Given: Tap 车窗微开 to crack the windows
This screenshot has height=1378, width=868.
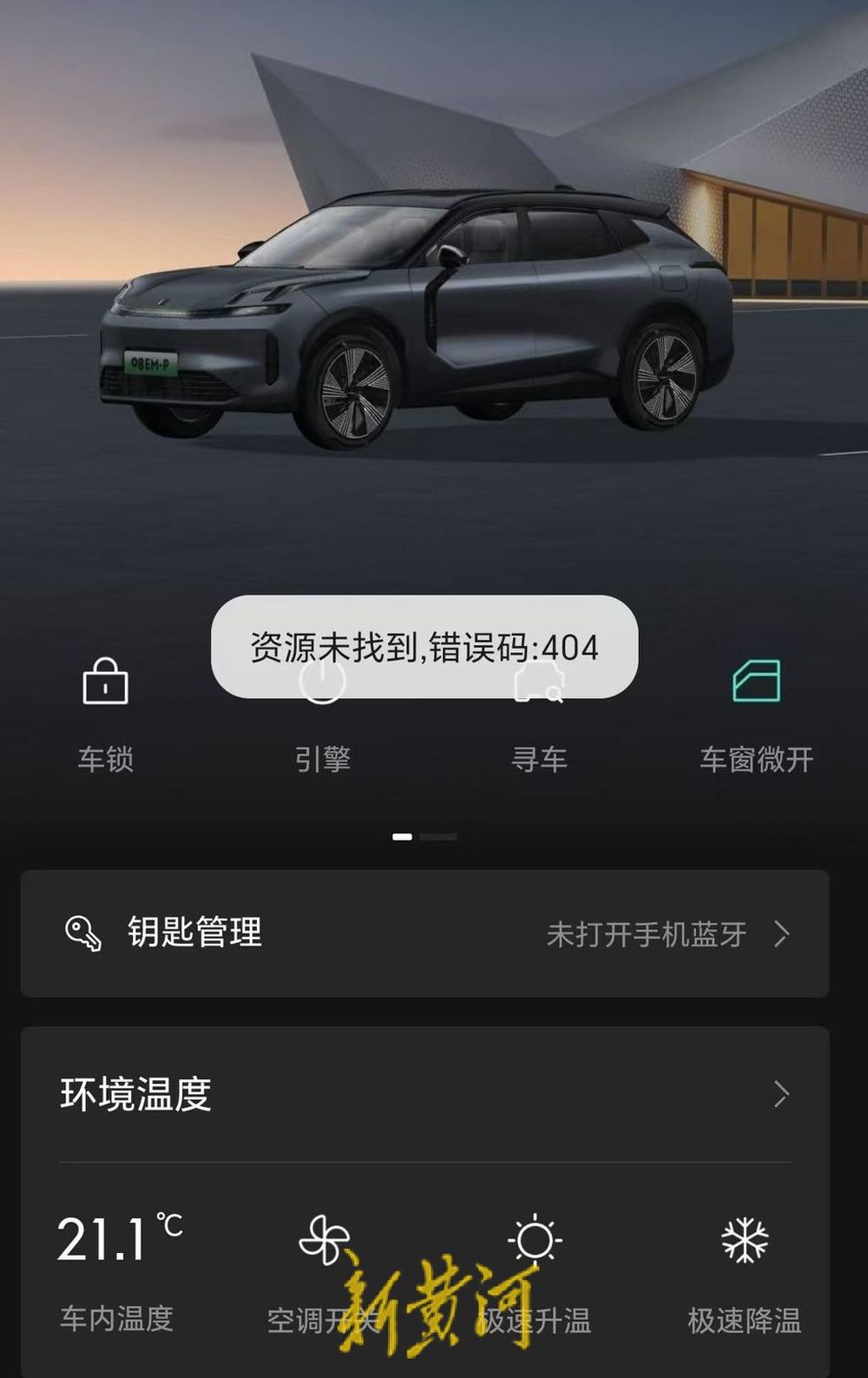Looking at the screenshot, I should pos(756,714).
